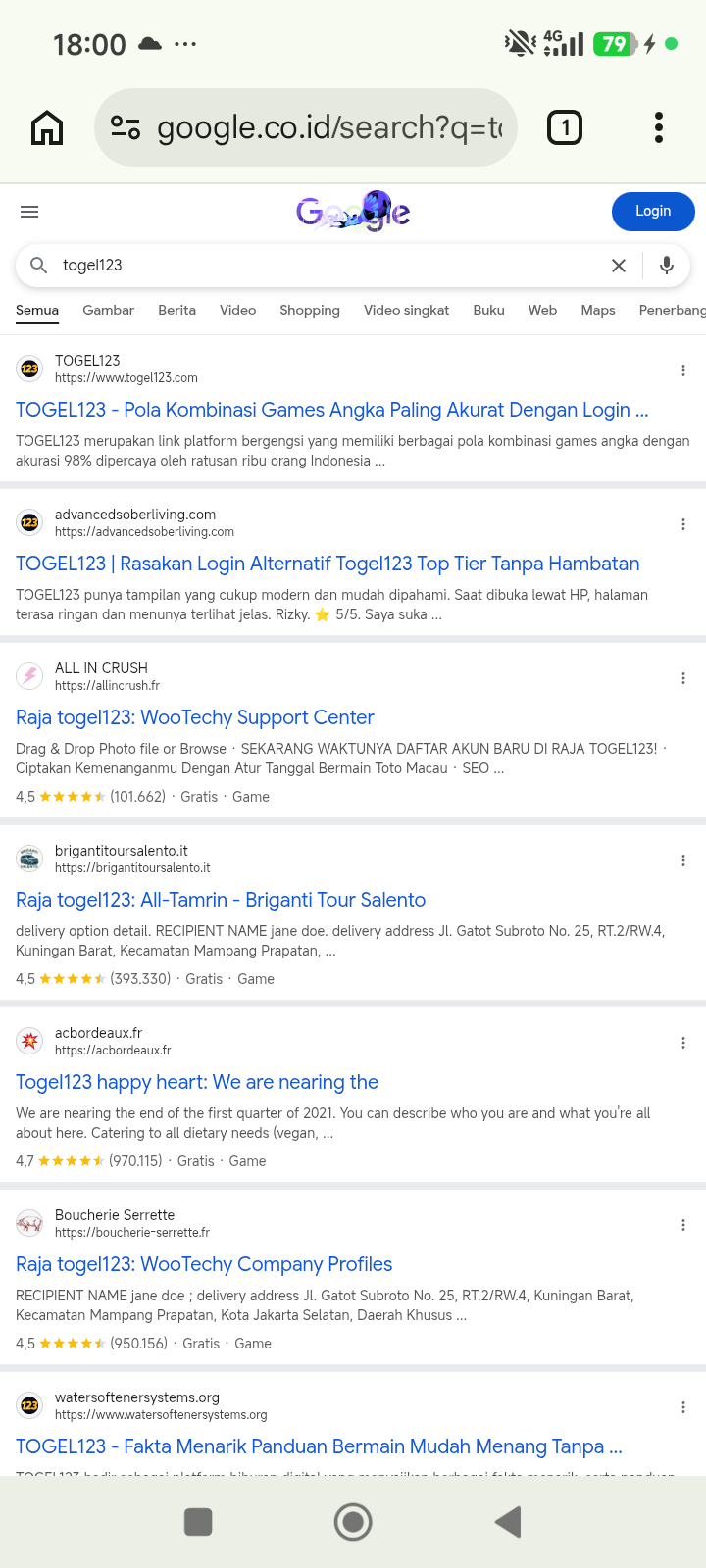Clear the togel123 search query
Screen dimensions: 706x1568
619,266
